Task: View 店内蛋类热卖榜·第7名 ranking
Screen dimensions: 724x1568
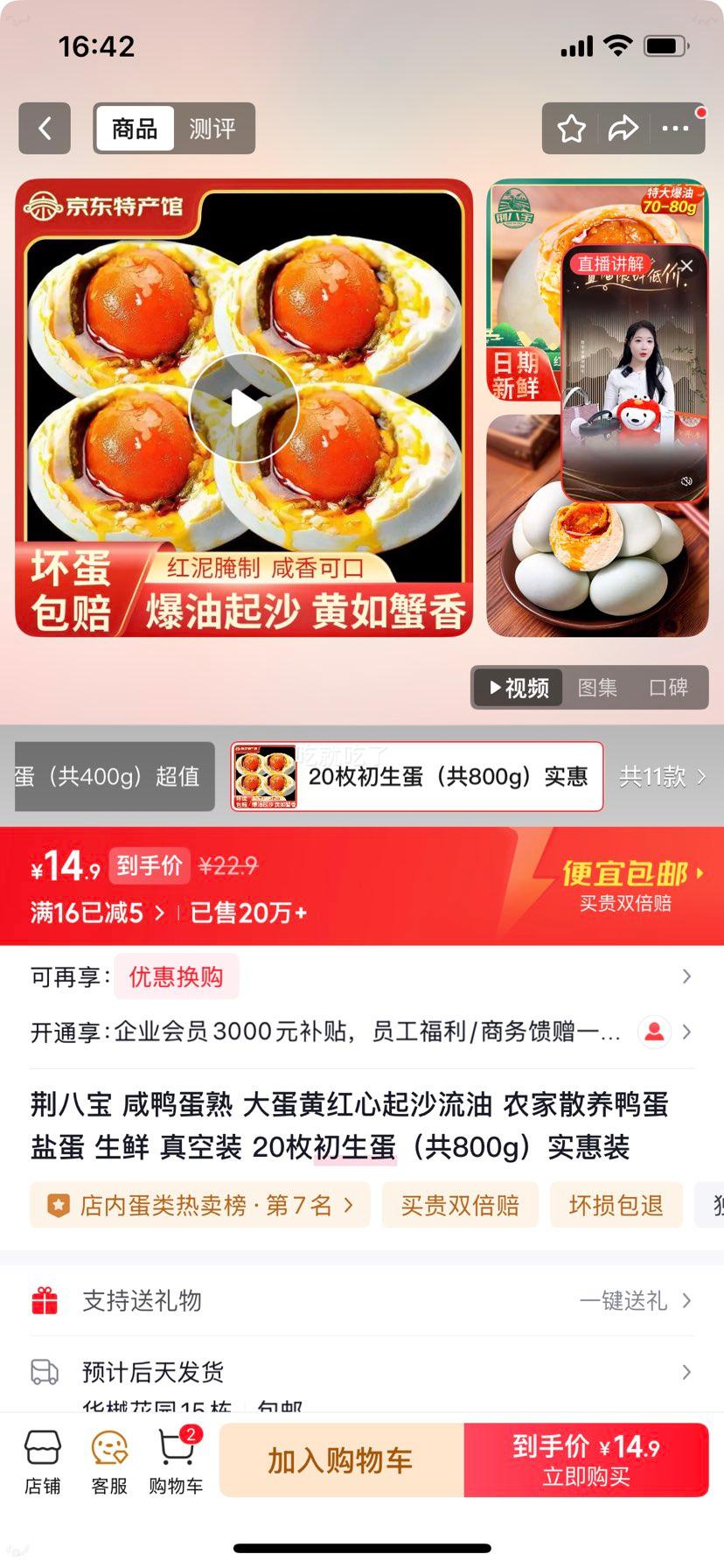Action: coord(199,1205)
